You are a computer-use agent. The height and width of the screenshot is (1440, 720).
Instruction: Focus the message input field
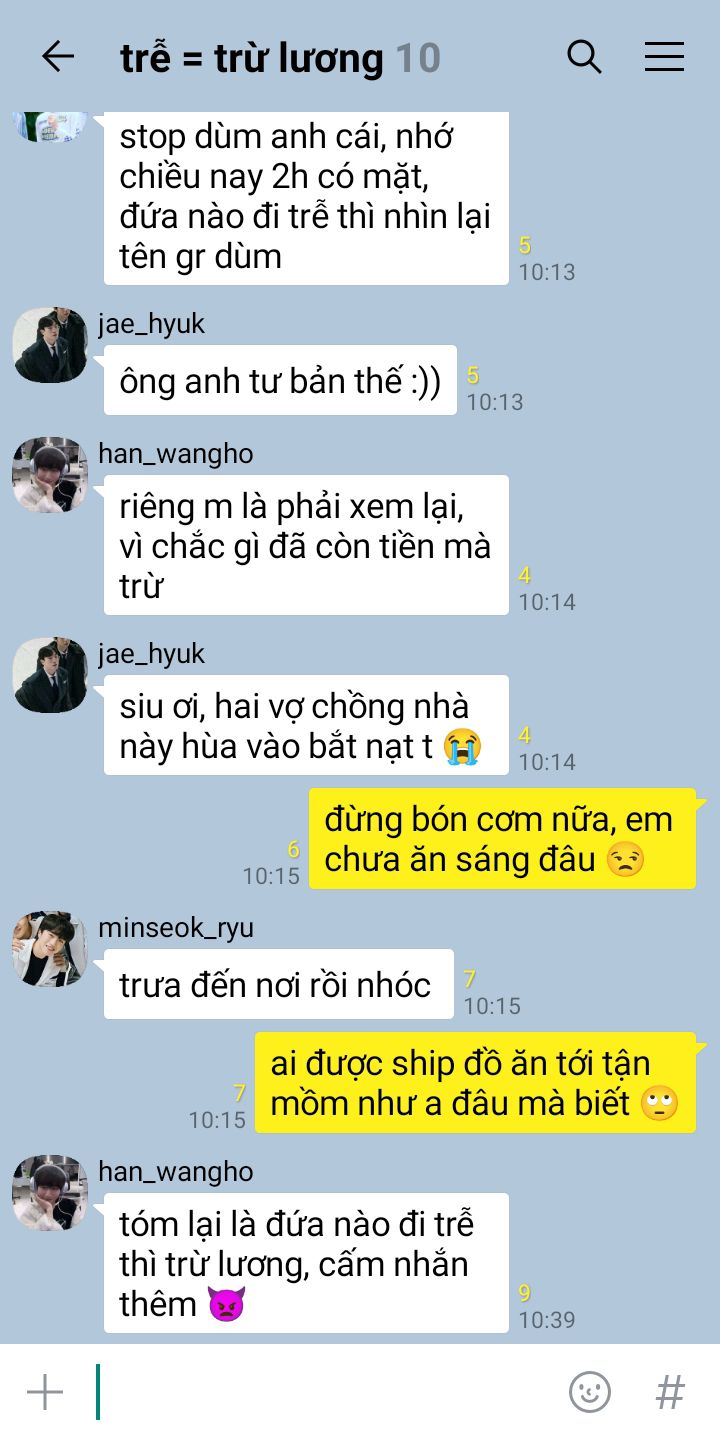[330, 1391]
